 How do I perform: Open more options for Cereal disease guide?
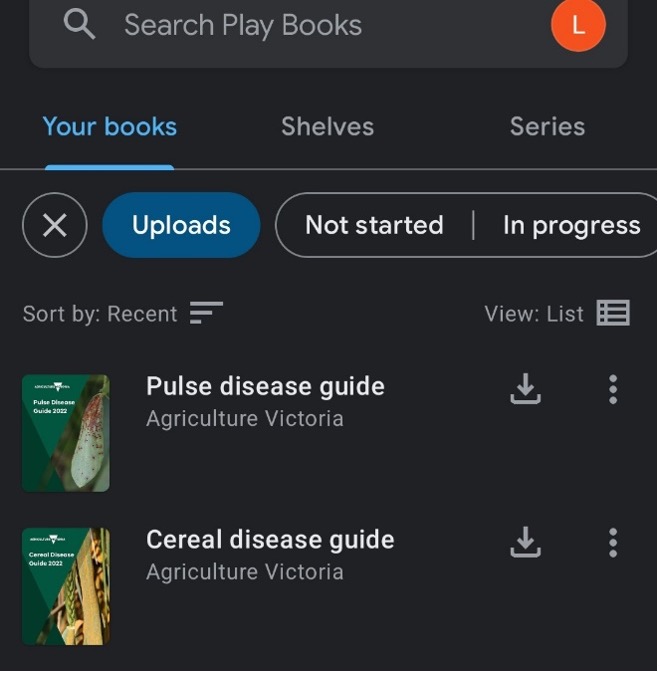613,542
